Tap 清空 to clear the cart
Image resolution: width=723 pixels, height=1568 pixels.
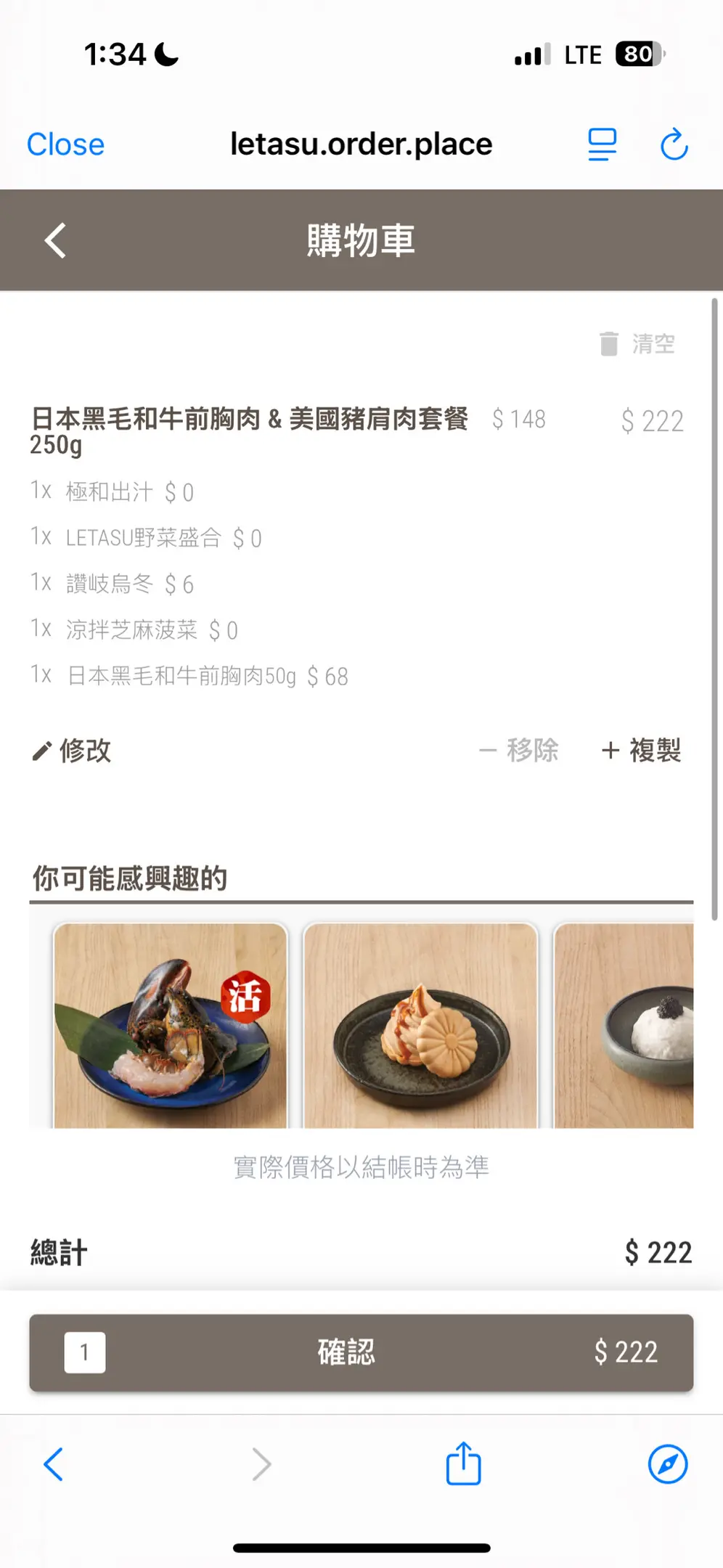(638, 343)
